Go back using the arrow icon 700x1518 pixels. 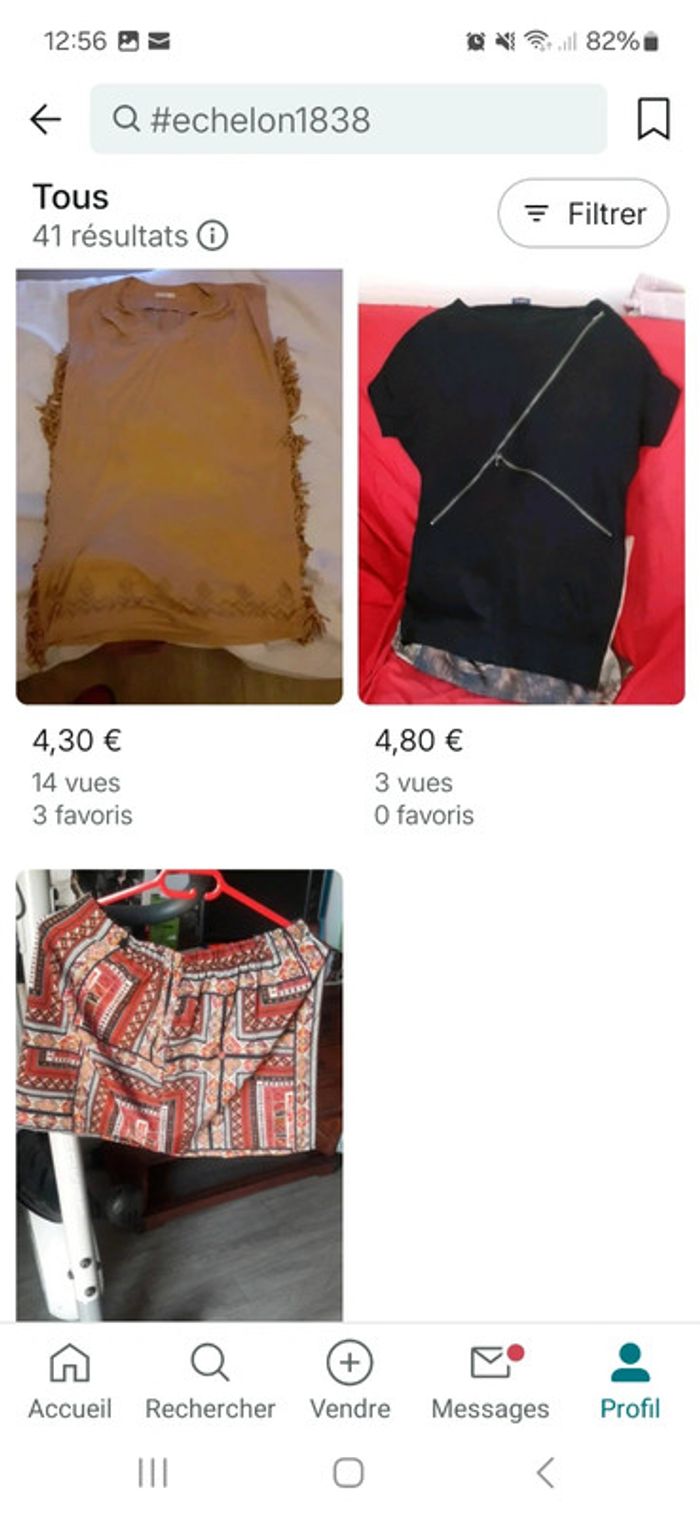[45, 120]
